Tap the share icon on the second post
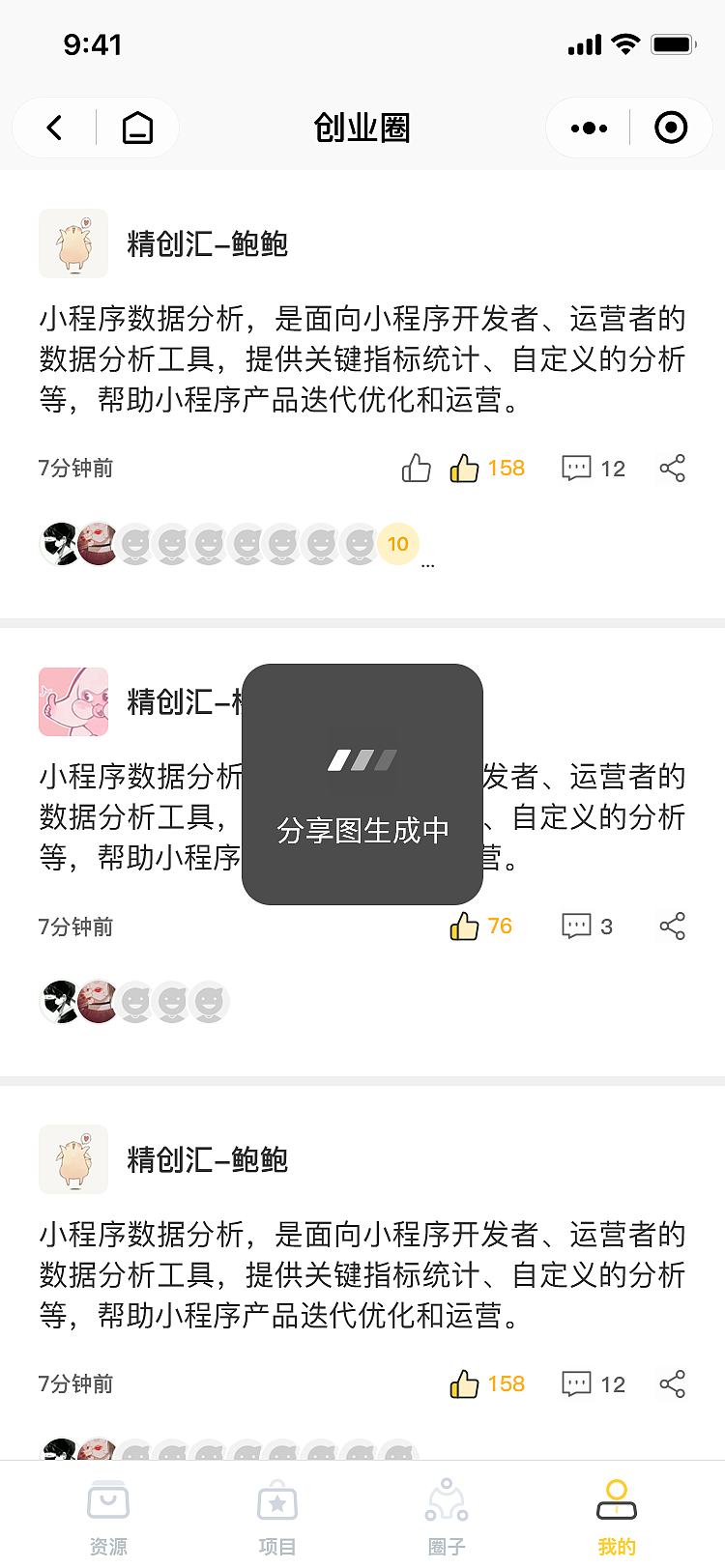The width and height of the screenshot is (725, 1568). pos(672,926)
